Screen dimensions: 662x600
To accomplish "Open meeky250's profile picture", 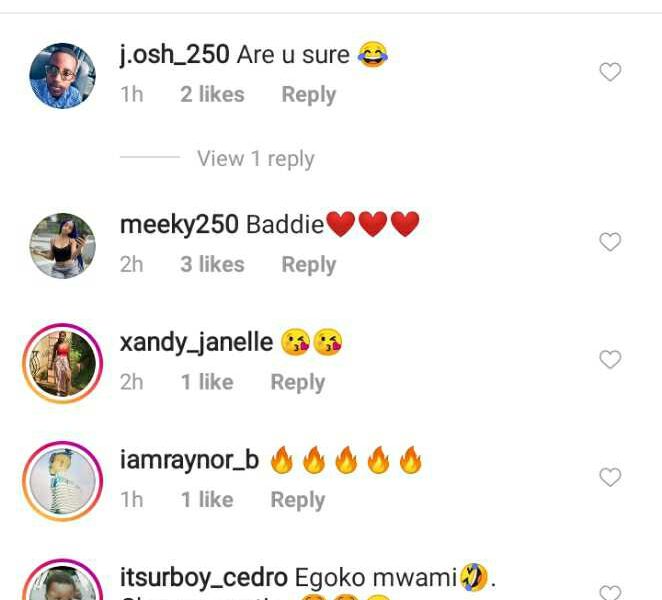I will (x=62, y=246).
